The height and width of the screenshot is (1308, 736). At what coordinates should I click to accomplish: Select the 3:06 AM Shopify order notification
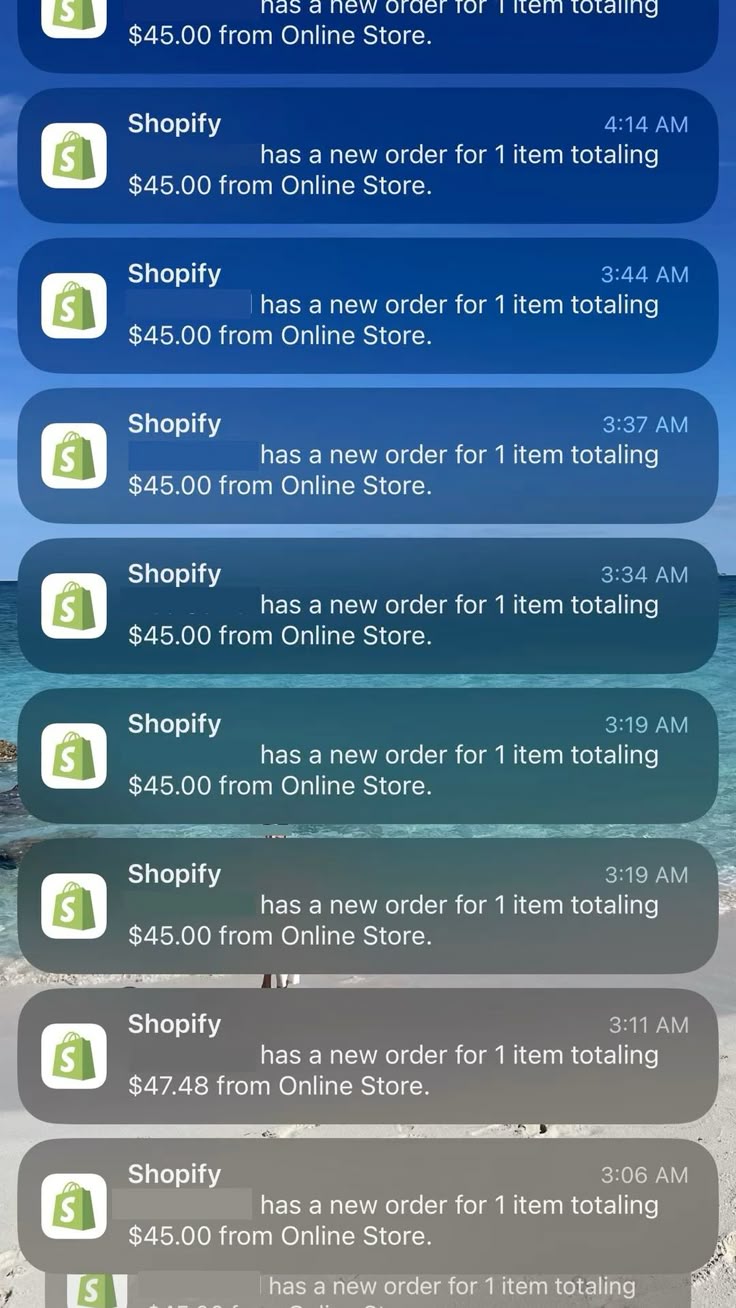coord(368,1205)
